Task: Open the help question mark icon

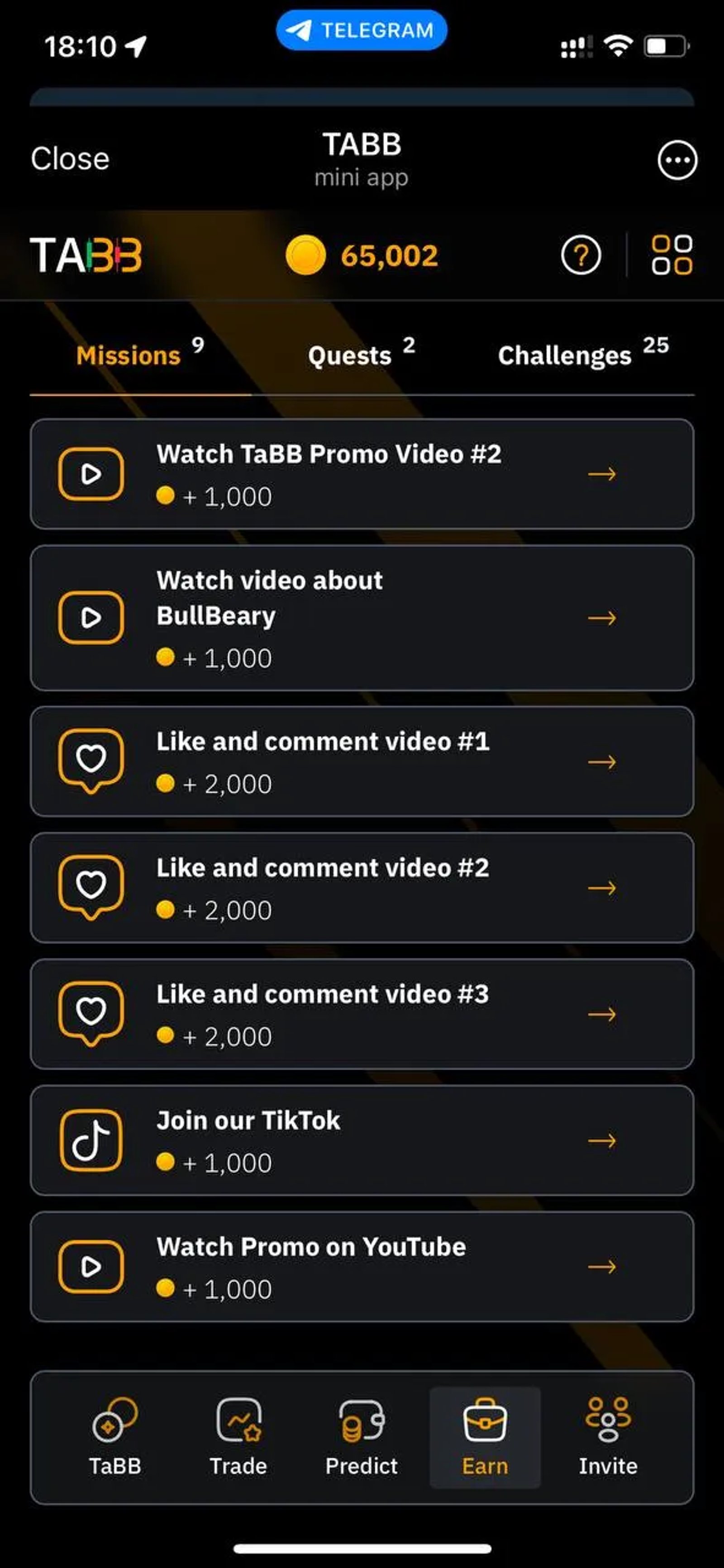Action: [580, 255]
